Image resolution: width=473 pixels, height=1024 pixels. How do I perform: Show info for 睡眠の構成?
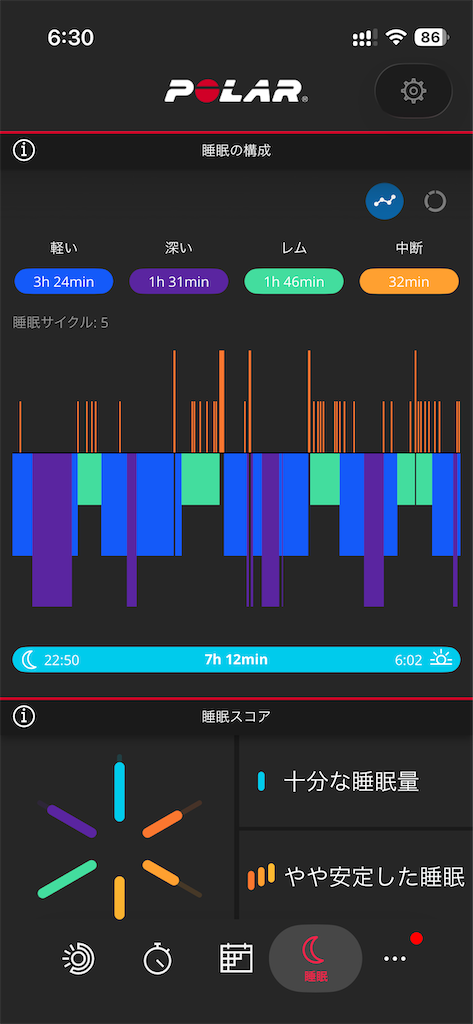point(24,151)
